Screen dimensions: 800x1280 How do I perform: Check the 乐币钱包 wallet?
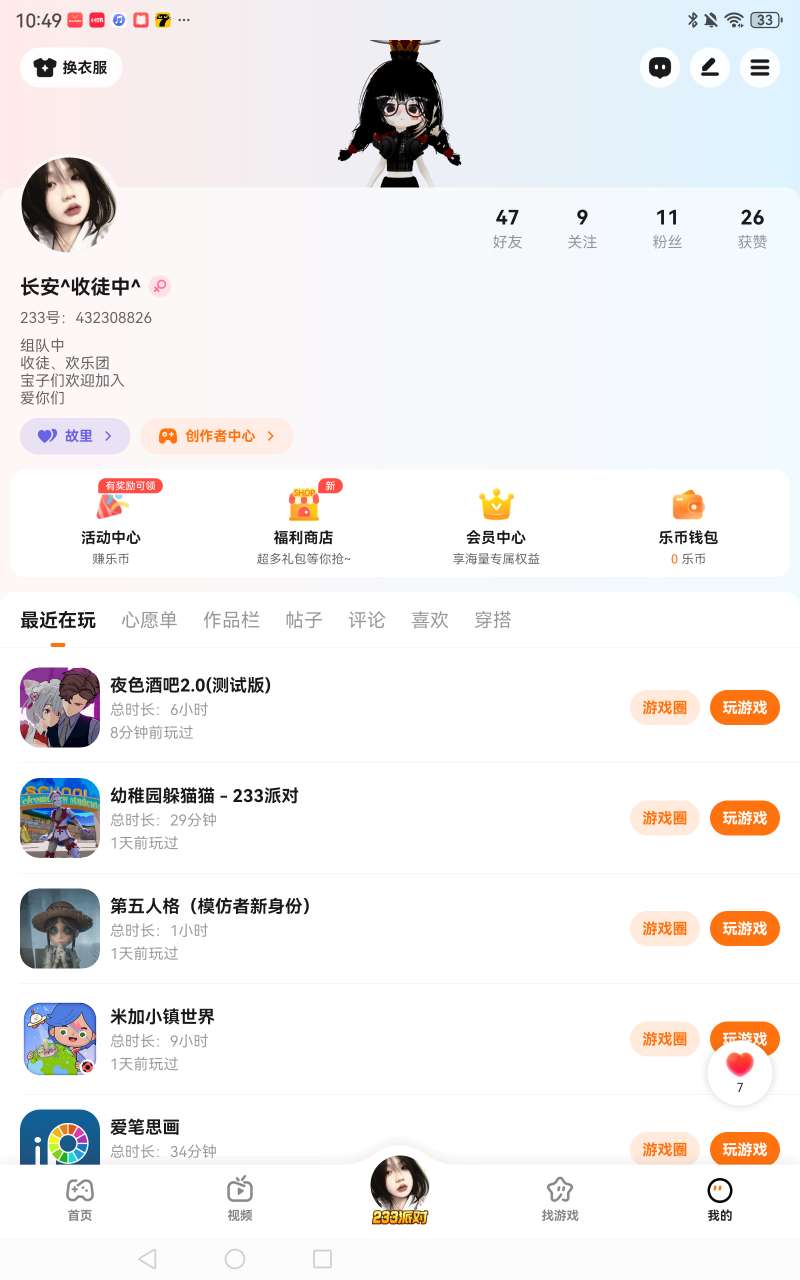pyautogui.click(x=688, y=524)
